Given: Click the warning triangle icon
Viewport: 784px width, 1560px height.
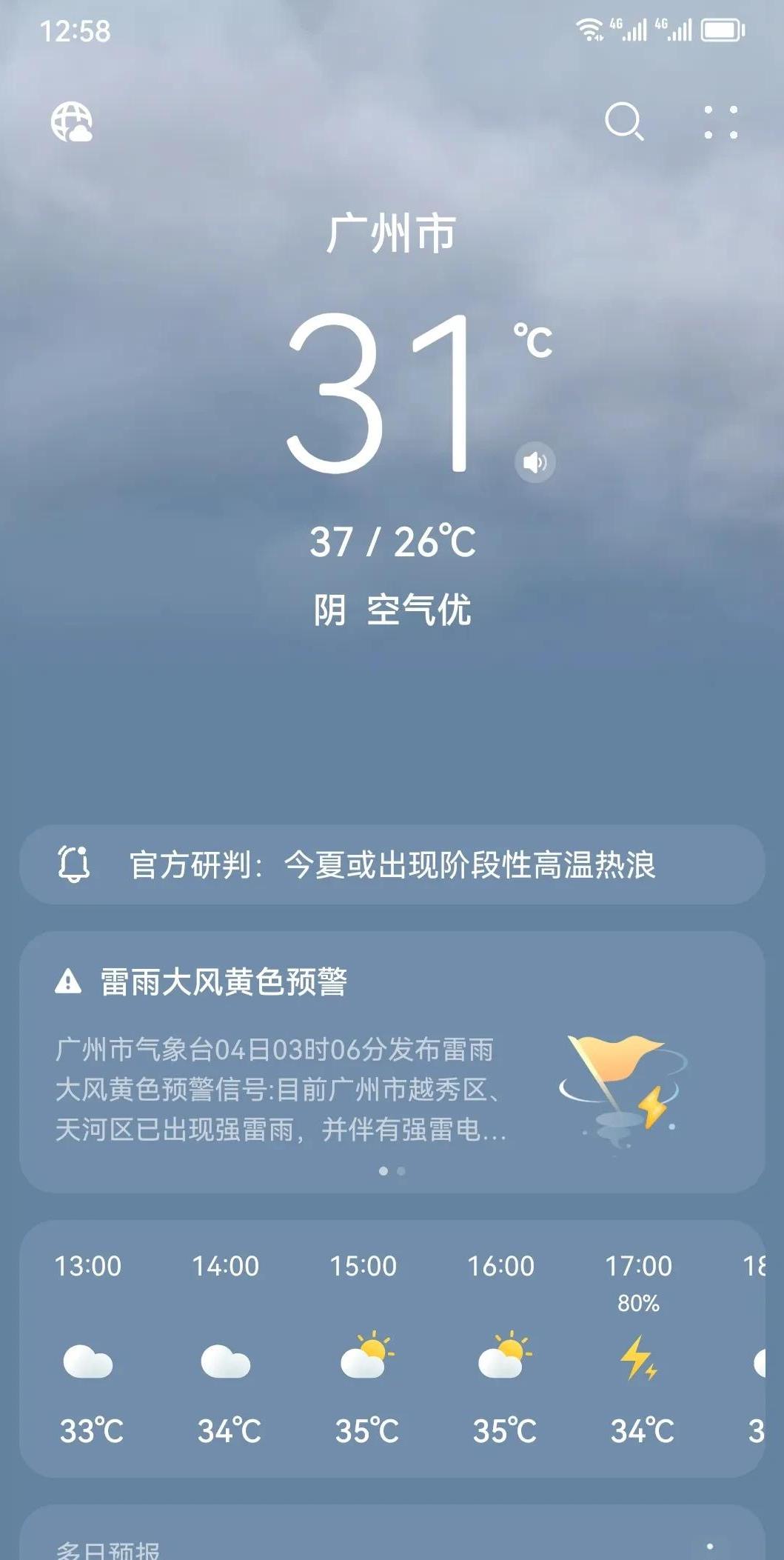Looking at the screenshot, I should point(68,979).
